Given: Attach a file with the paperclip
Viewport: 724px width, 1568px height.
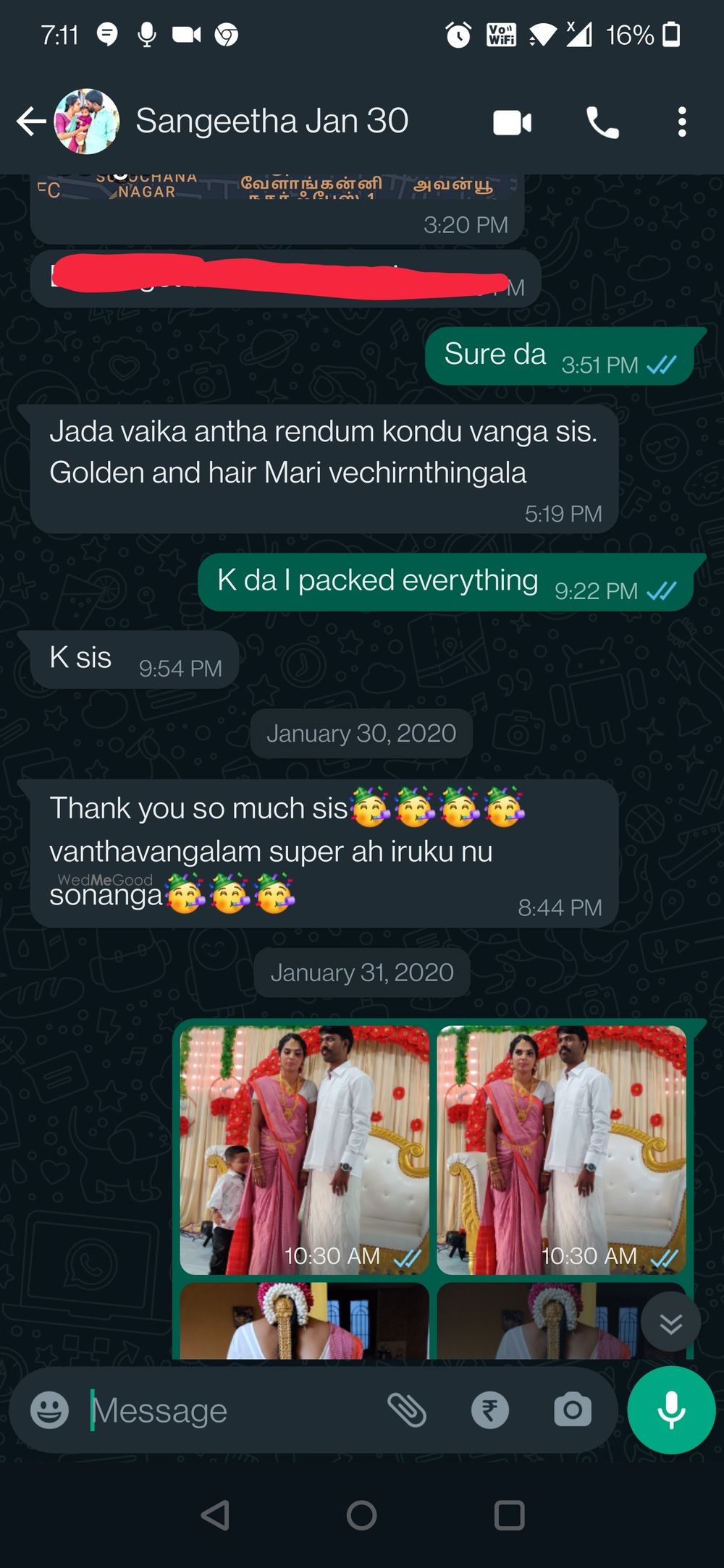Looking at the screenshot, I should (407, 1410).
